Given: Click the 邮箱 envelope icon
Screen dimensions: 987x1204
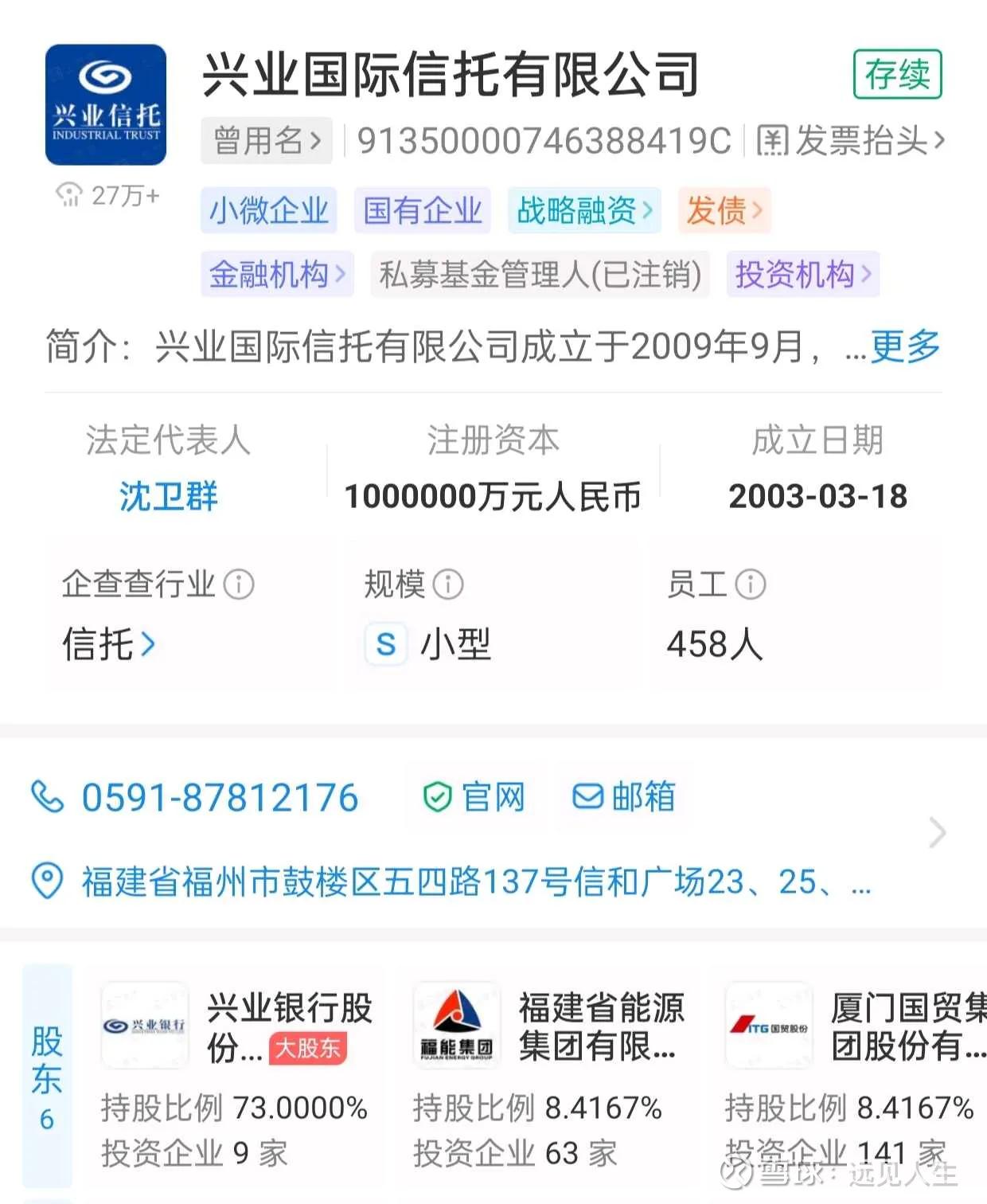Looking at the screenshot, I should tap(587, 796).
